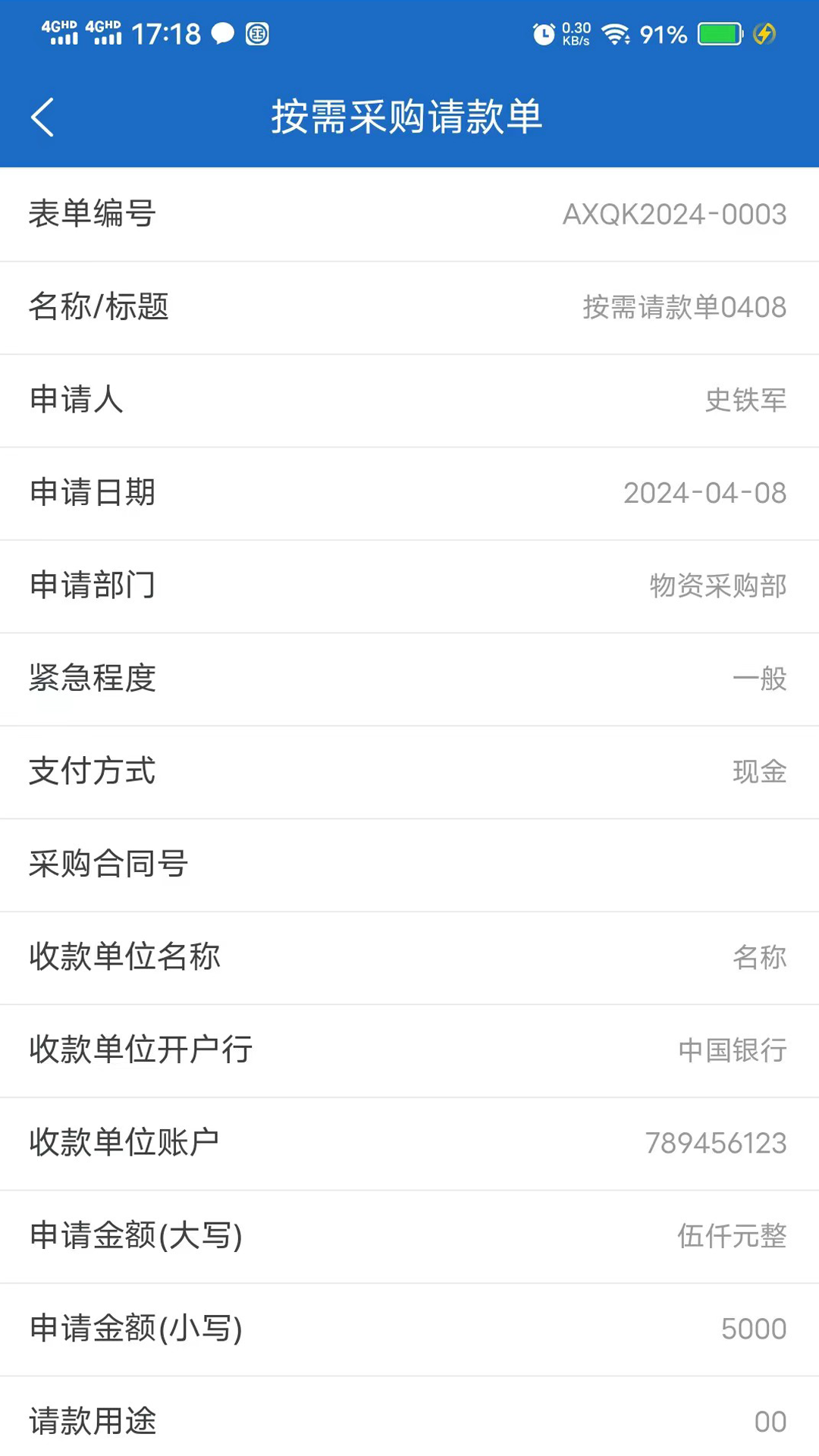Tap the battery indicator icon
Viewport: 819px width, 1456px height.
pos(716,33)
